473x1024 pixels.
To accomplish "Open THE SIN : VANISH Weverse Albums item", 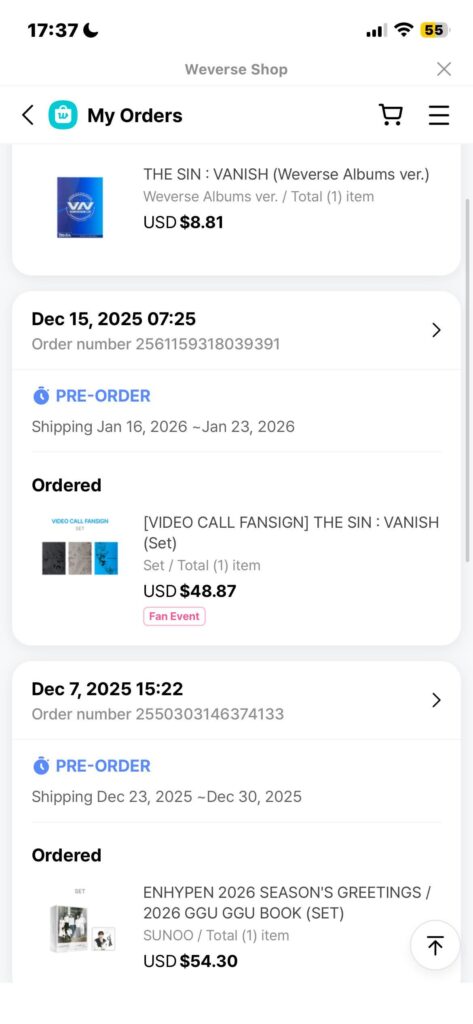I will (x=236, y=200).
